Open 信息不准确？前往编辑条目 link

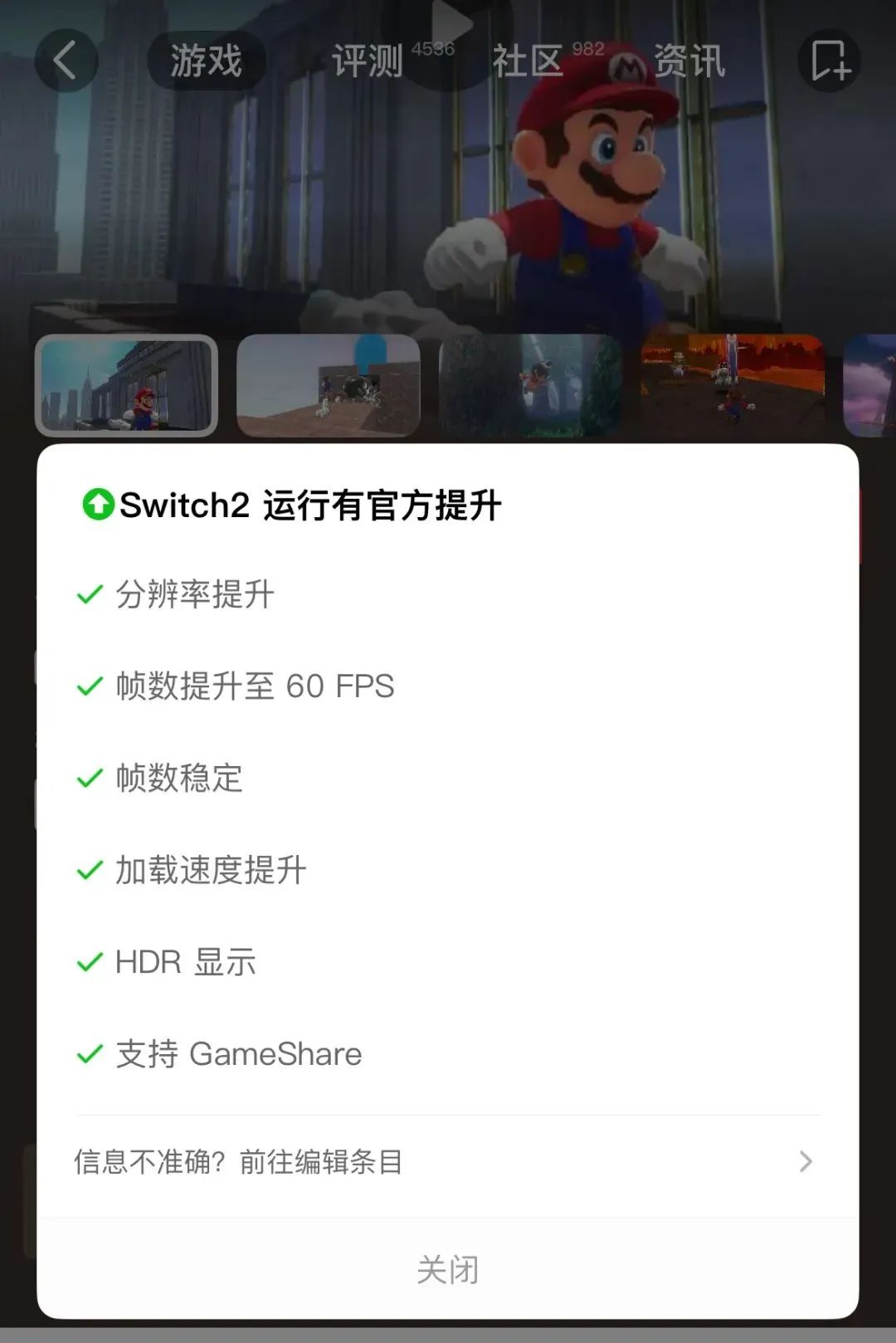pos(238,1162)
